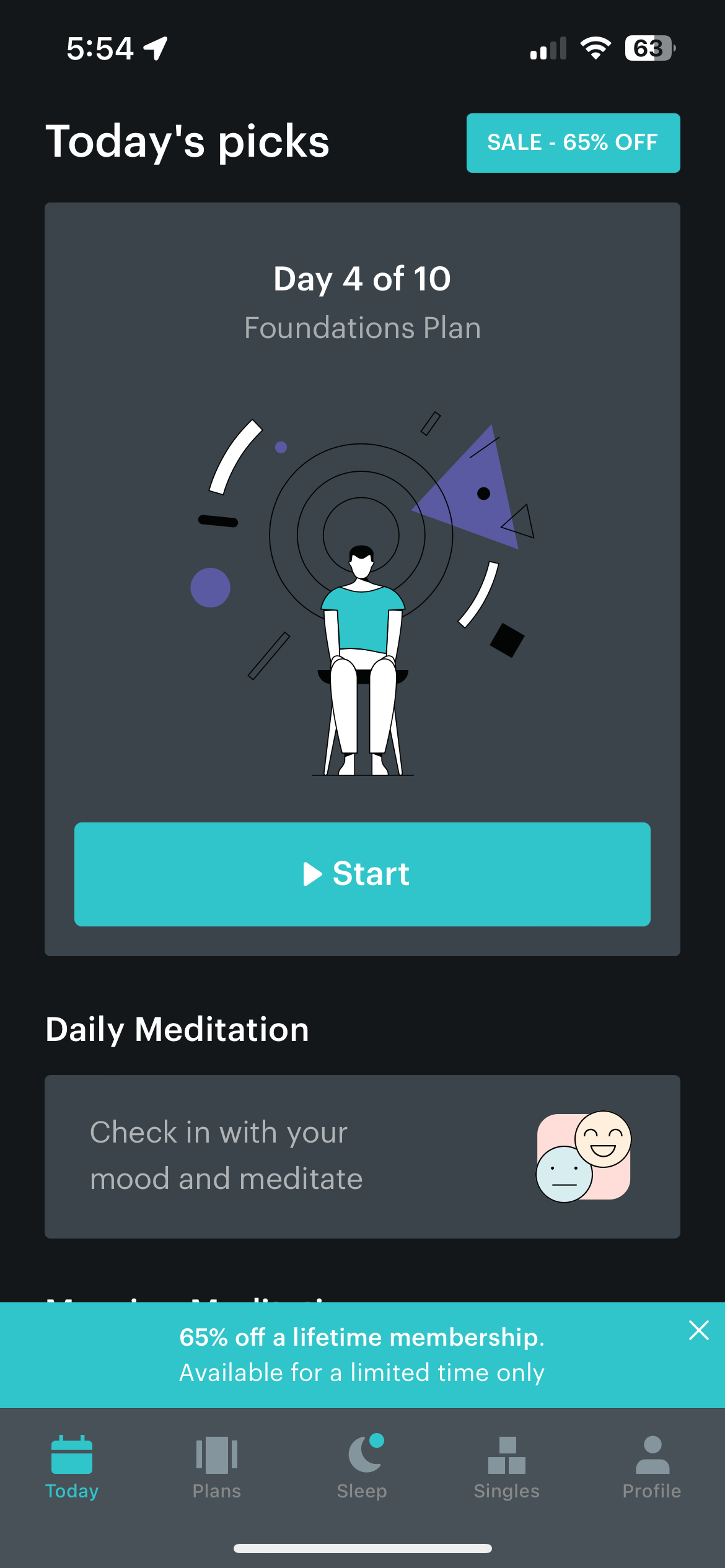Browse the Singles tab

(507, 1467)
